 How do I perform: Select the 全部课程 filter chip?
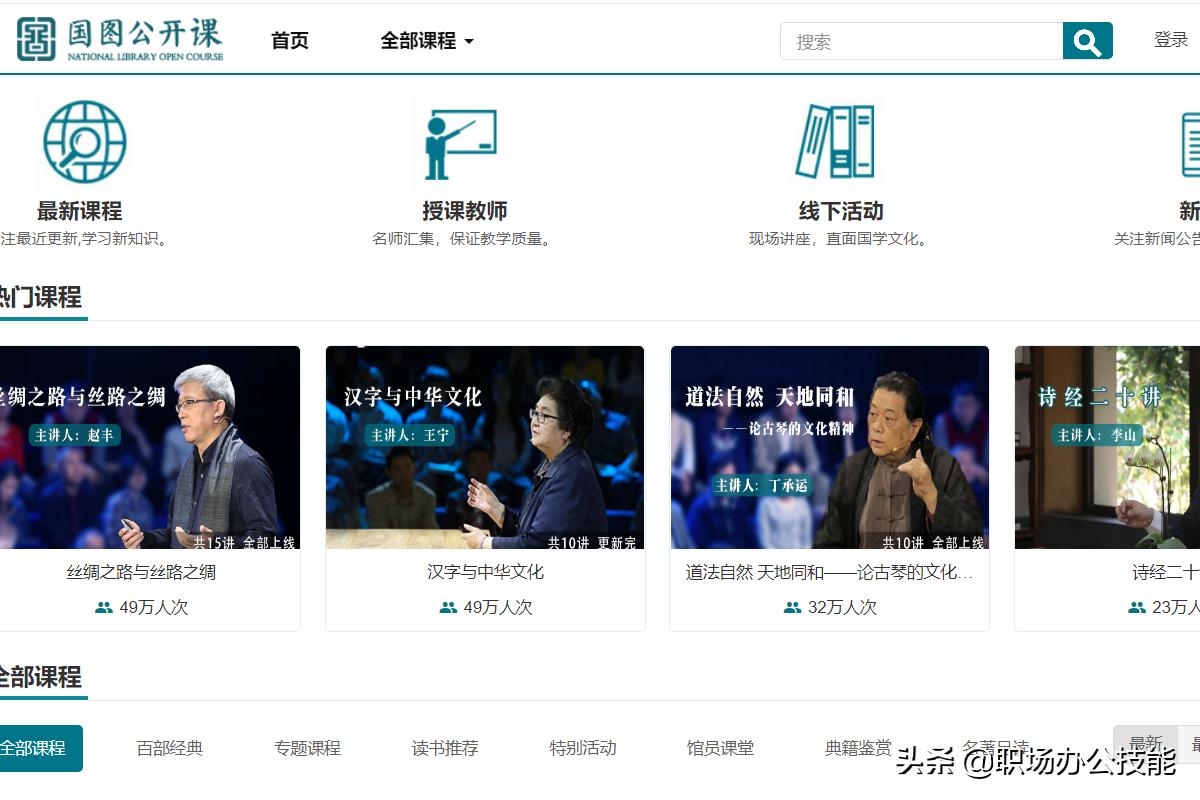(x=35, y=748)
